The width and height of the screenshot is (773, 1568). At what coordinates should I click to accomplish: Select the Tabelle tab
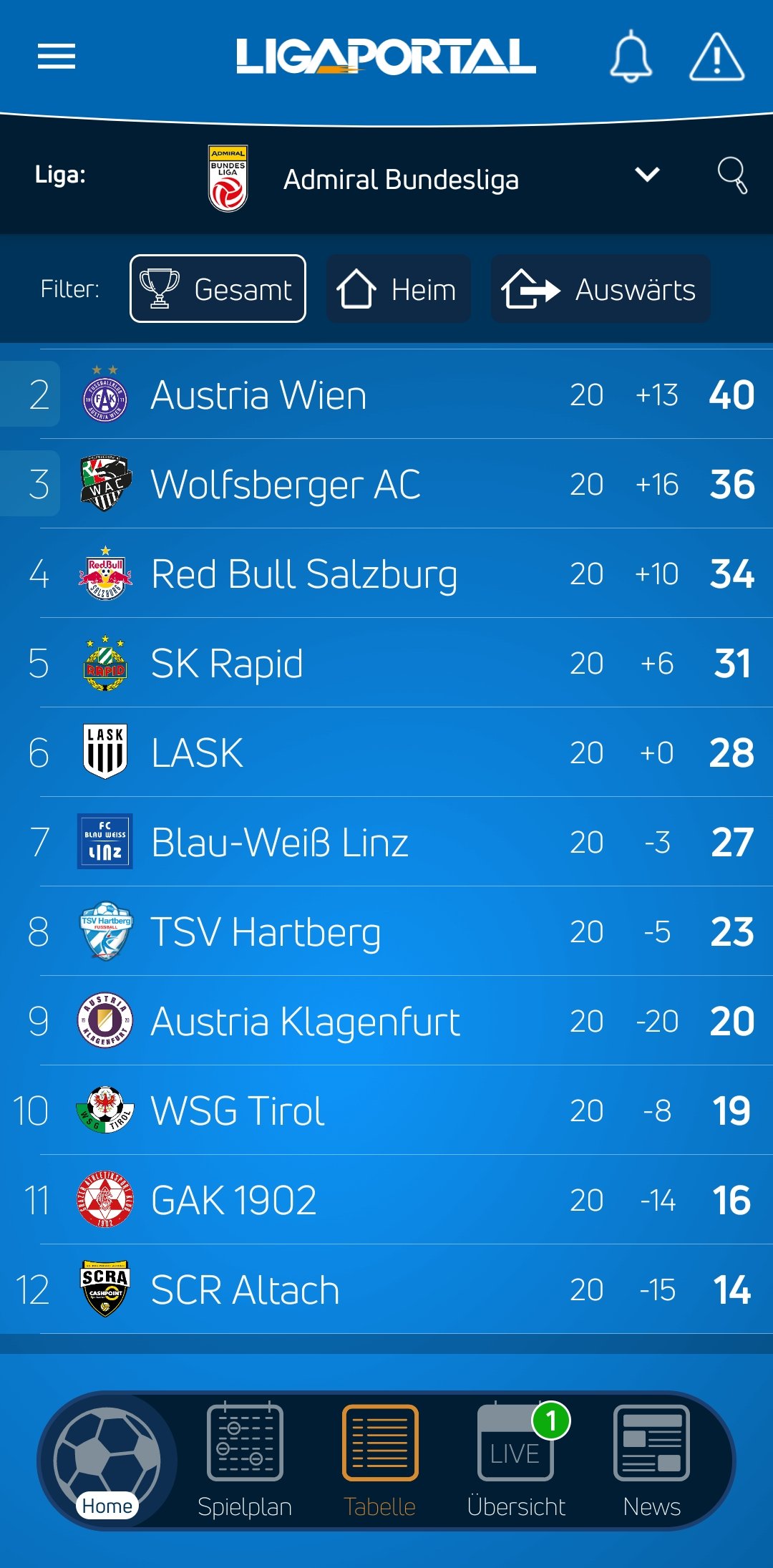tap(380, 1461)
